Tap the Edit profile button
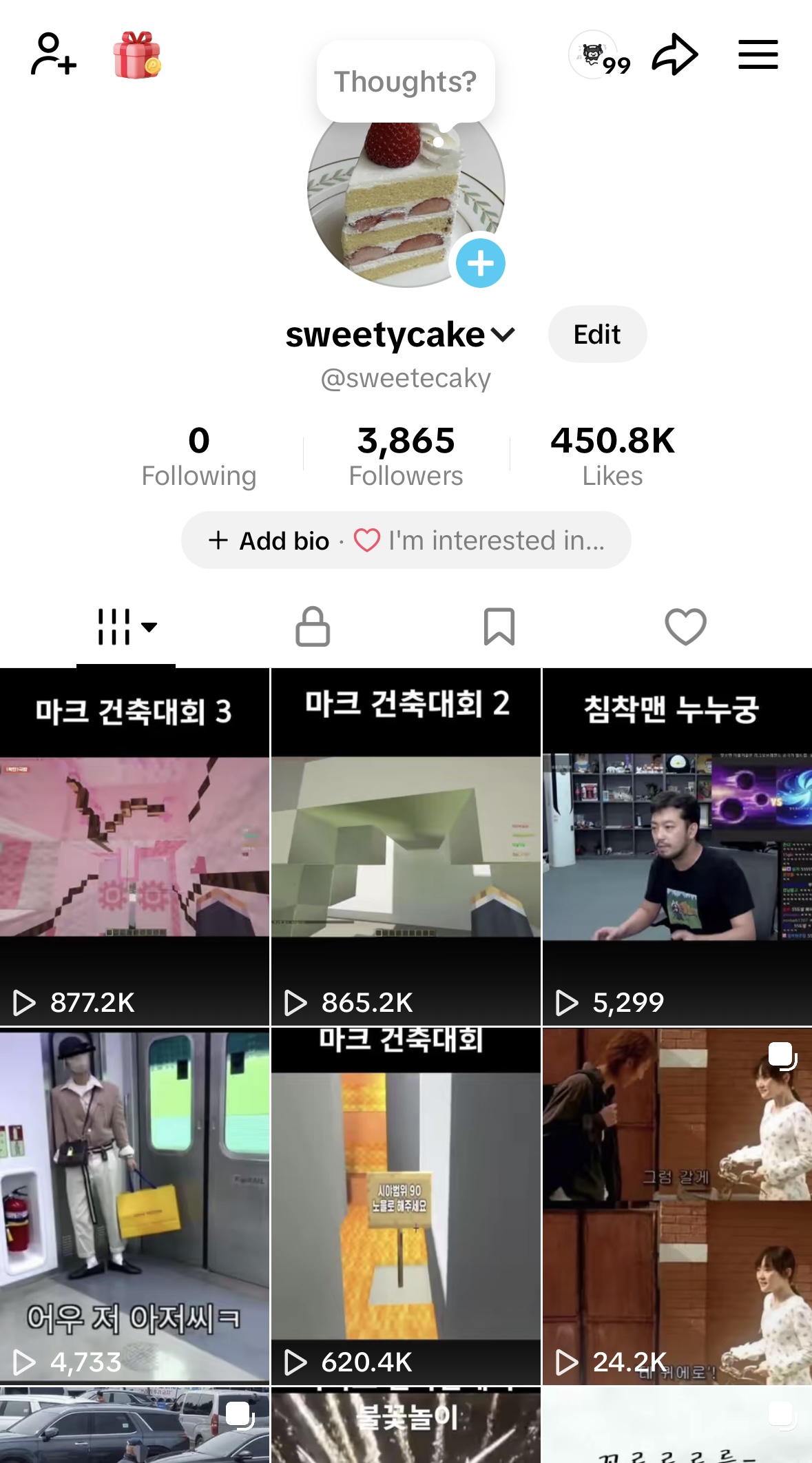 (597, 335)
